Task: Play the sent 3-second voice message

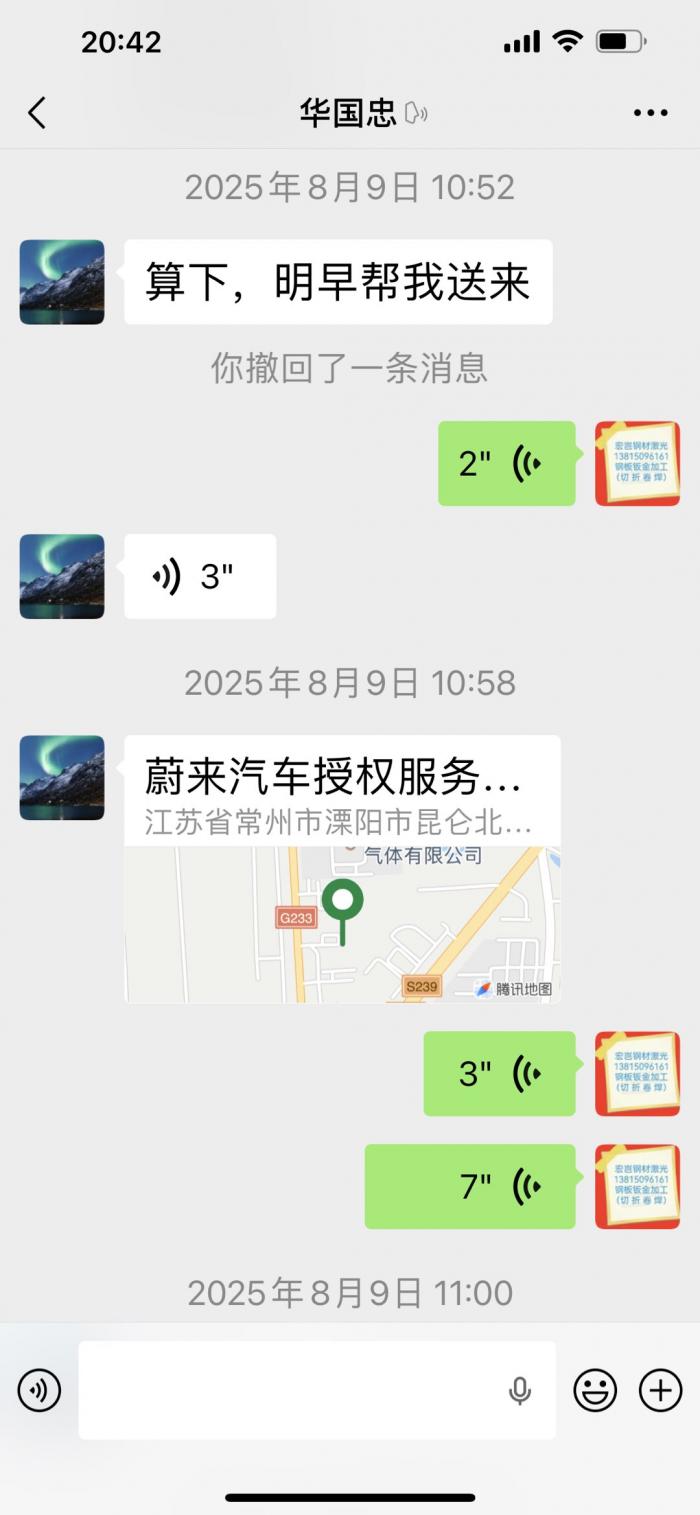Action: (499, 1073)
